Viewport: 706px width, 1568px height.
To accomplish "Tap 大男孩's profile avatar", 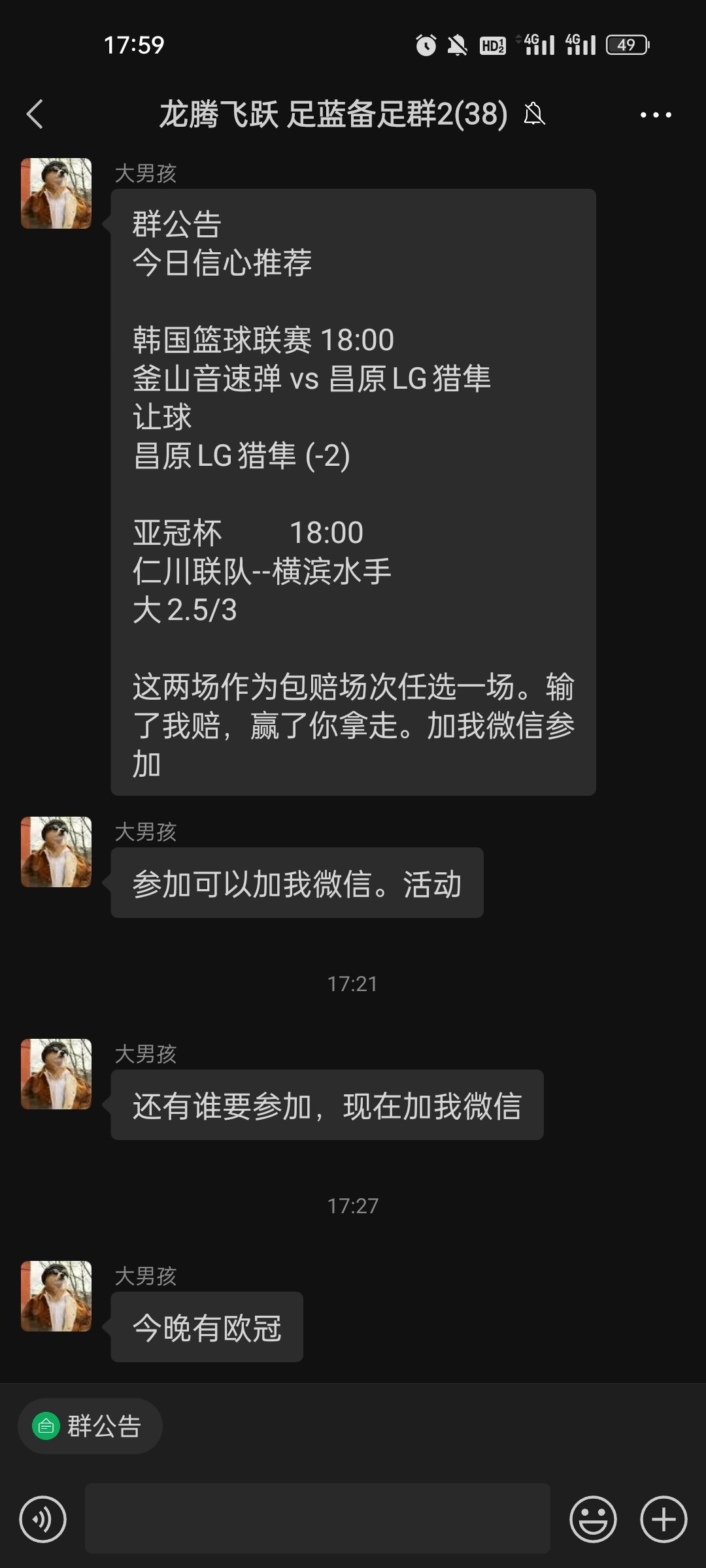I will click(x=56, y=193).
